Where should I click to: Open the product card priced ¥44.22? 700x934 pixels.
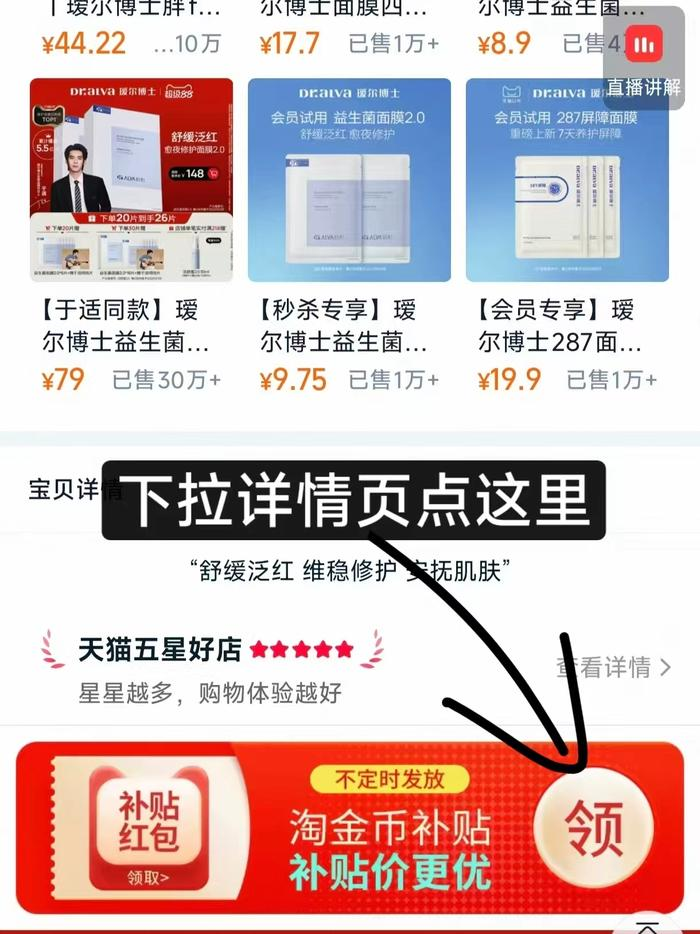tap(131, 28)
